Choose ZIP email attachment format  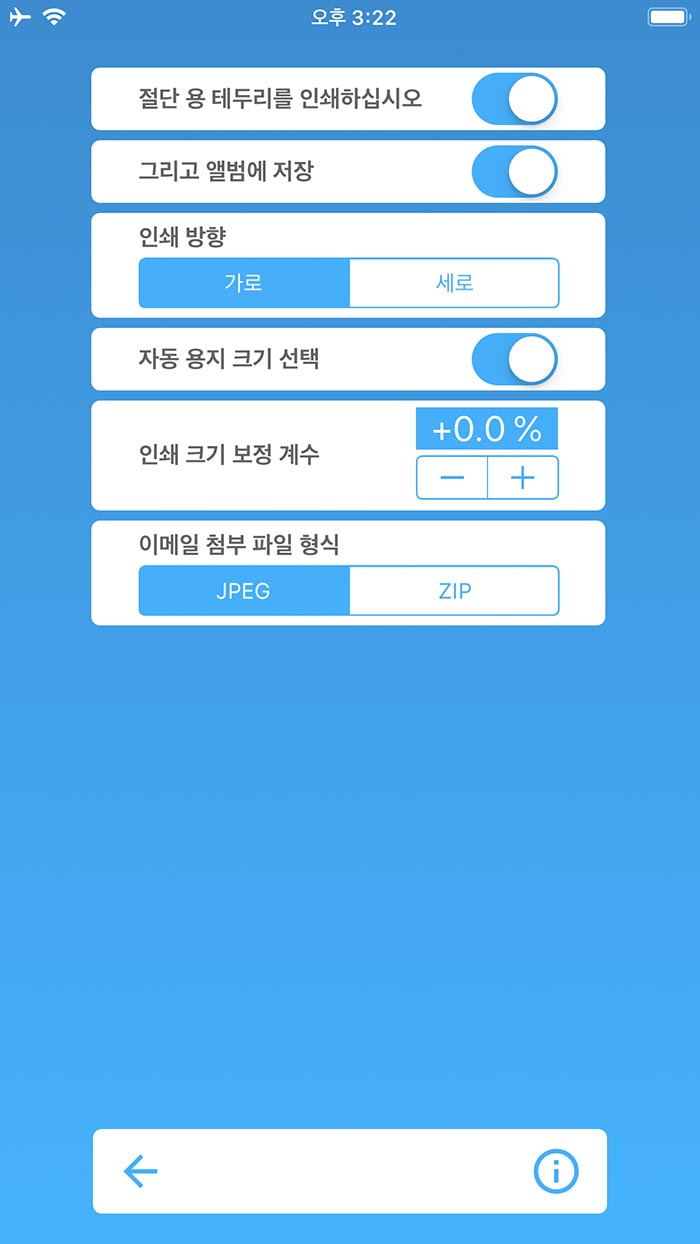point(454,591)
